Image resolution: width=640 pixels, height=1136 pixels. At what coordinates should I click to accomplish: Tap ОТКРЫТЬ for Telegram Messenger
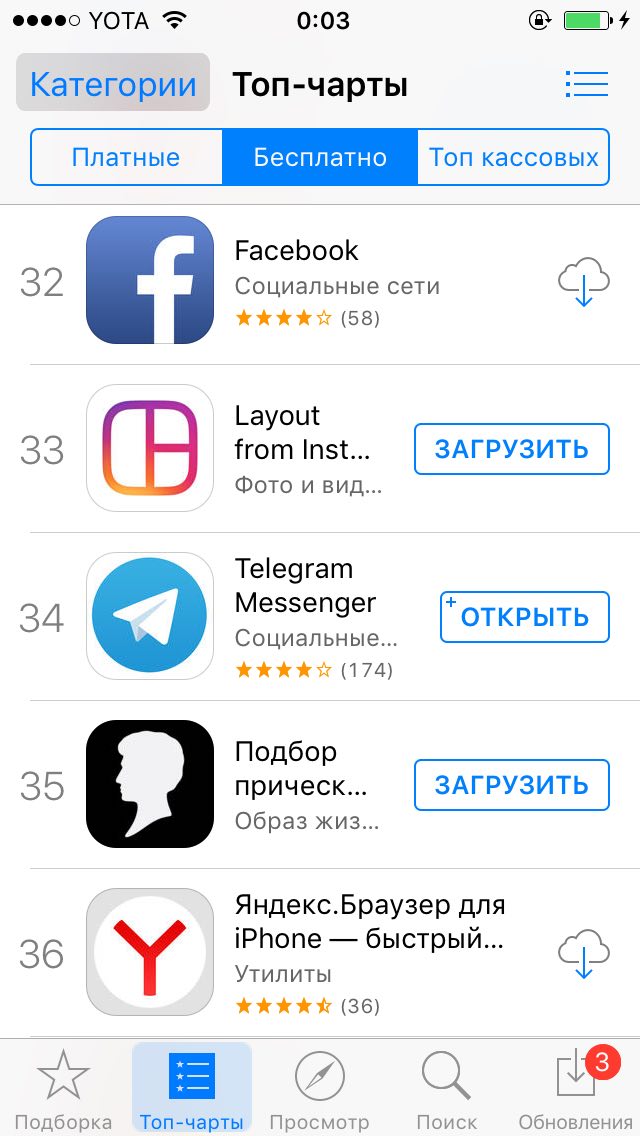pos(525,617)
